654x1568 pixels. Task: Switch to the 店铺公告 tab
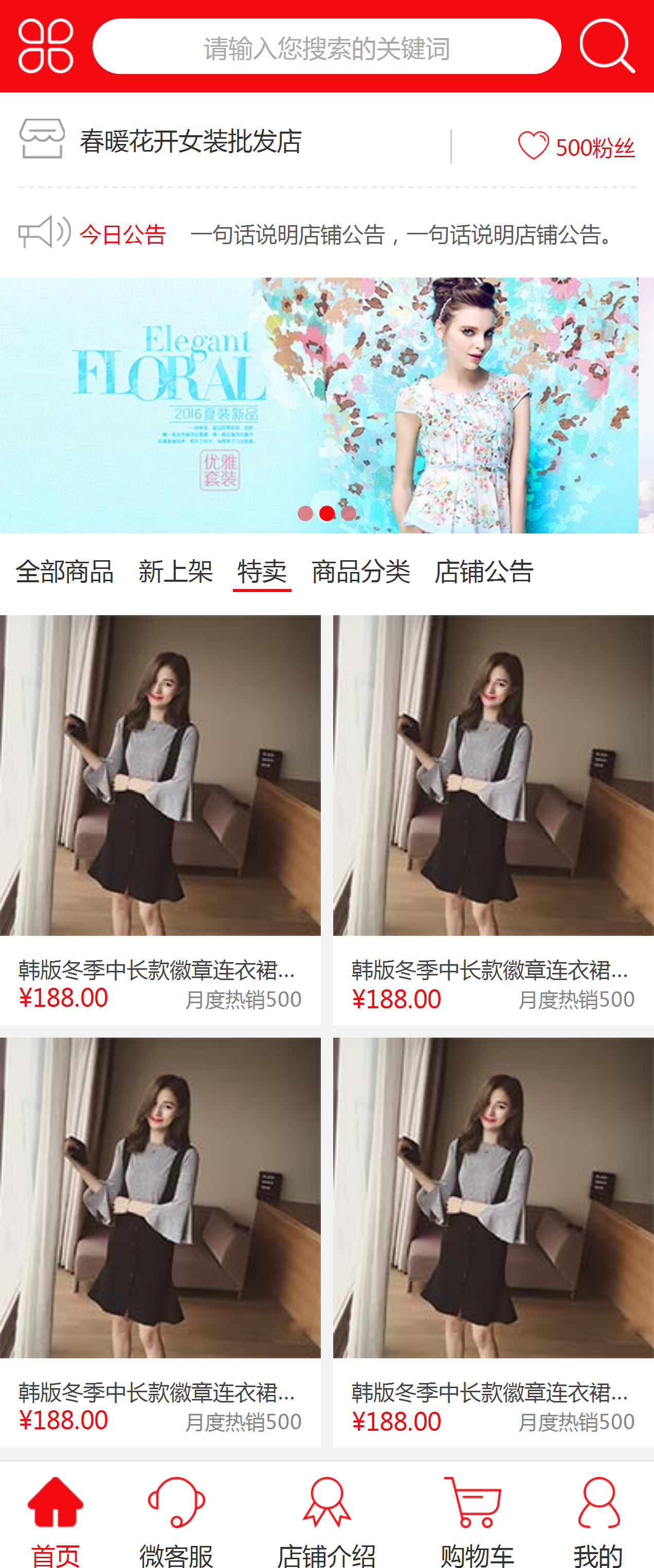click(x=484, y=571)
